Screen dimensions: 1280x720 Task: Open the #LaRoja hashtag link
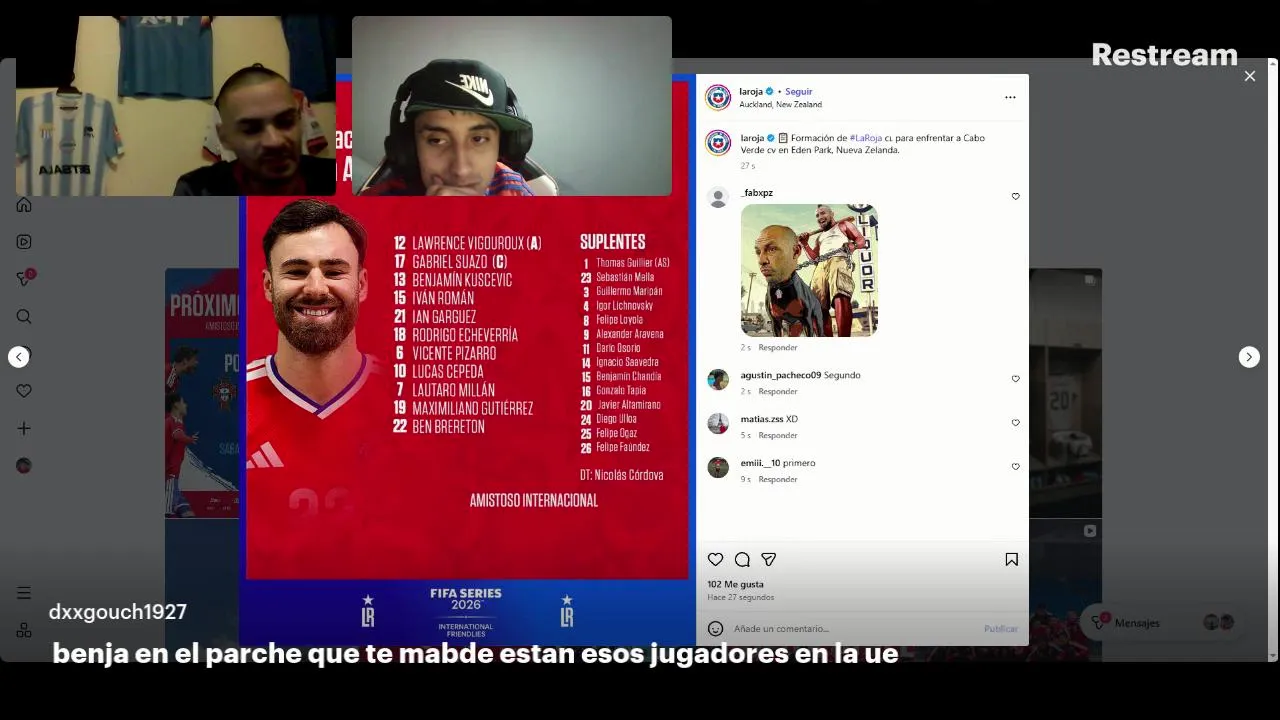pyautogui.click(x=866, y=138)
